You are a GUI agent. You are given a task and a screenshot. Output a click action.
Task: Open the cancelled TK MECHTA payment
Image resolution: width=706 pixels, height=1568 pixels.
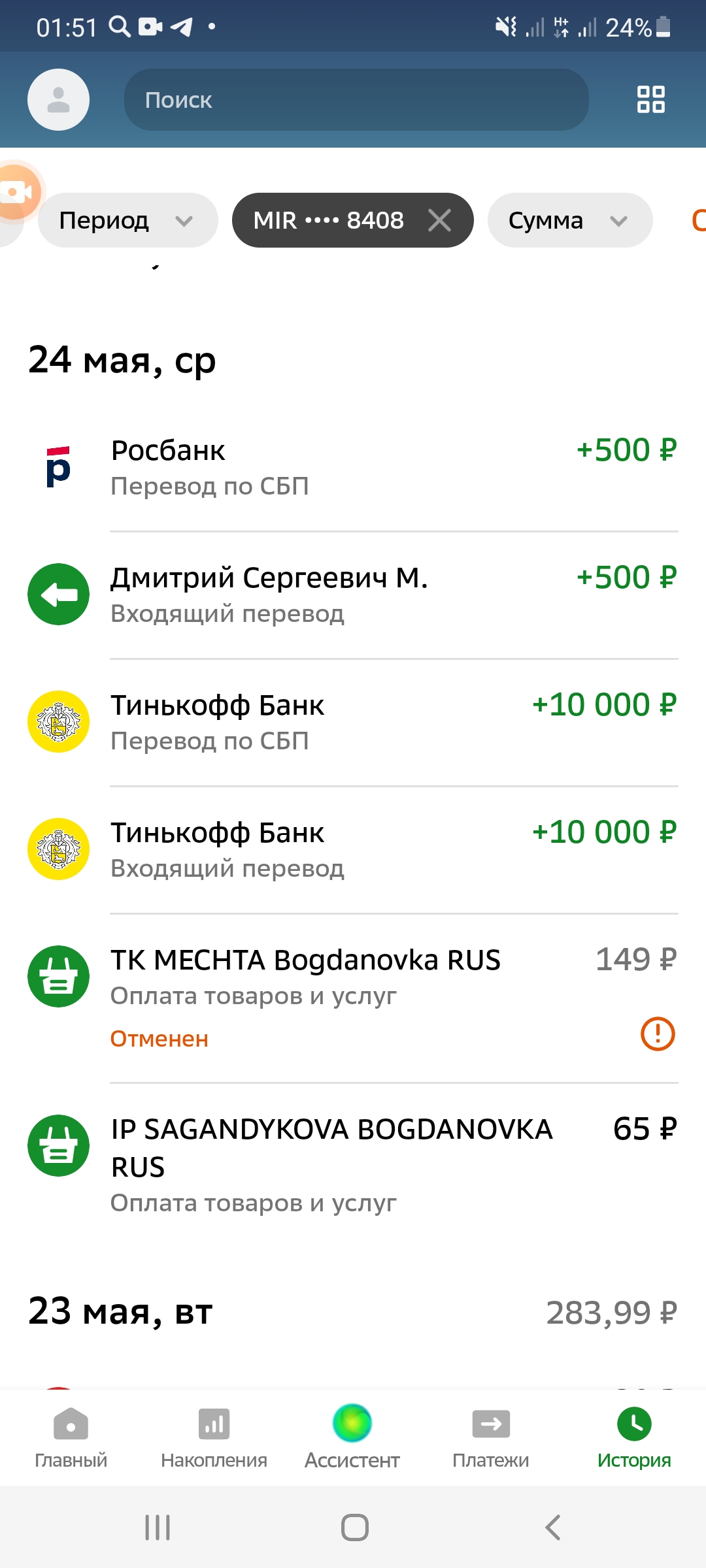pos(392,996)
